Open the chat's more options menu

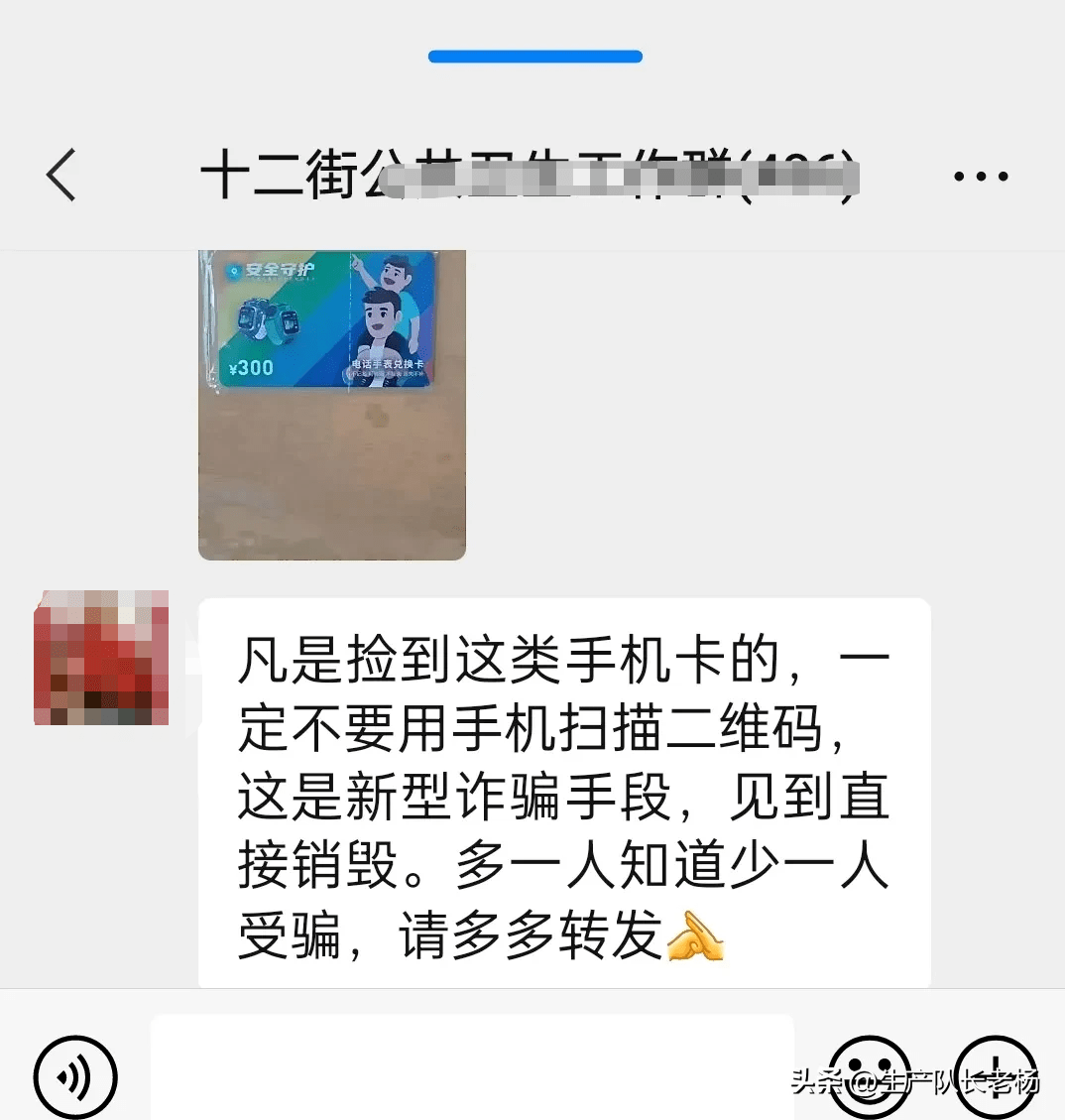click(x=980, y=177)
